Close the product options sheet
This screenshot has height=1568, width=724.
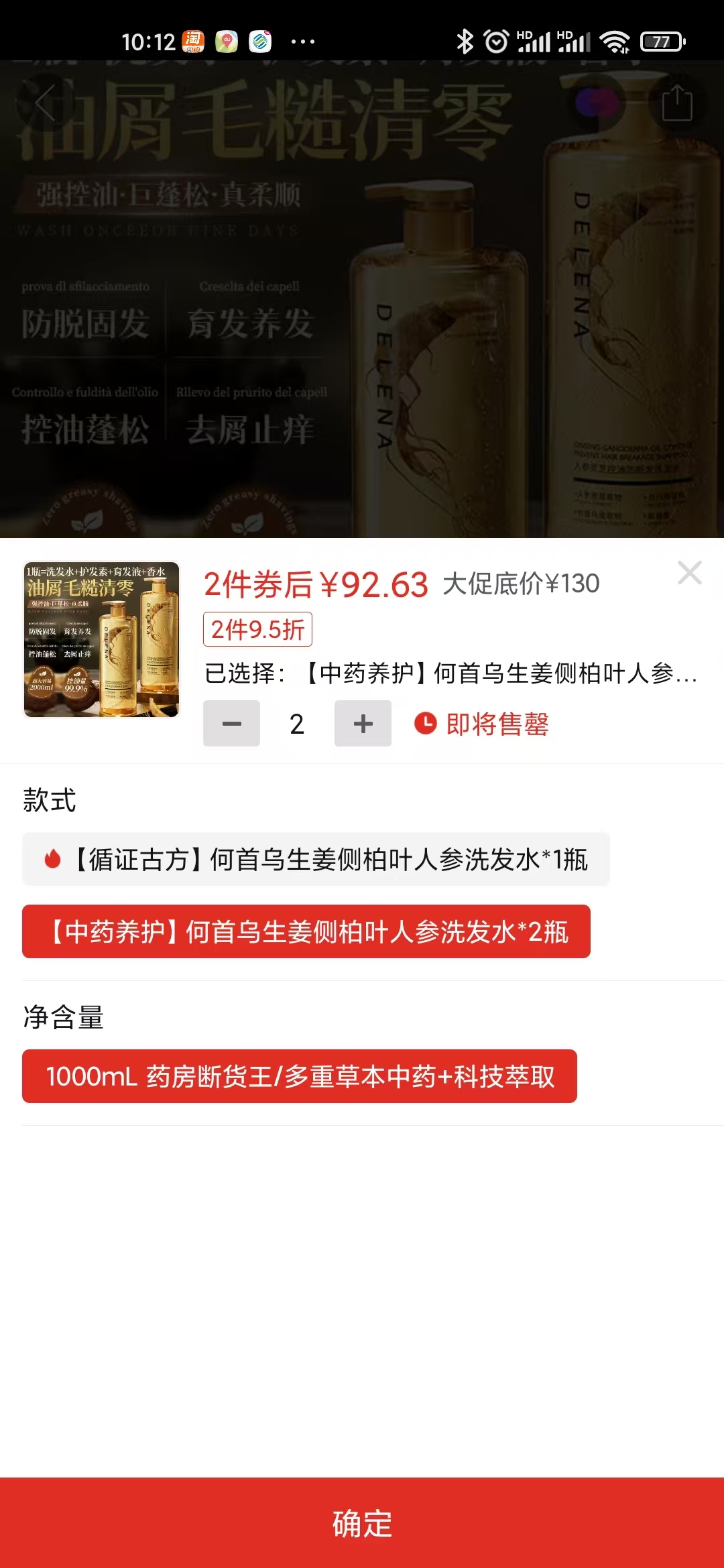pos(689,573)
